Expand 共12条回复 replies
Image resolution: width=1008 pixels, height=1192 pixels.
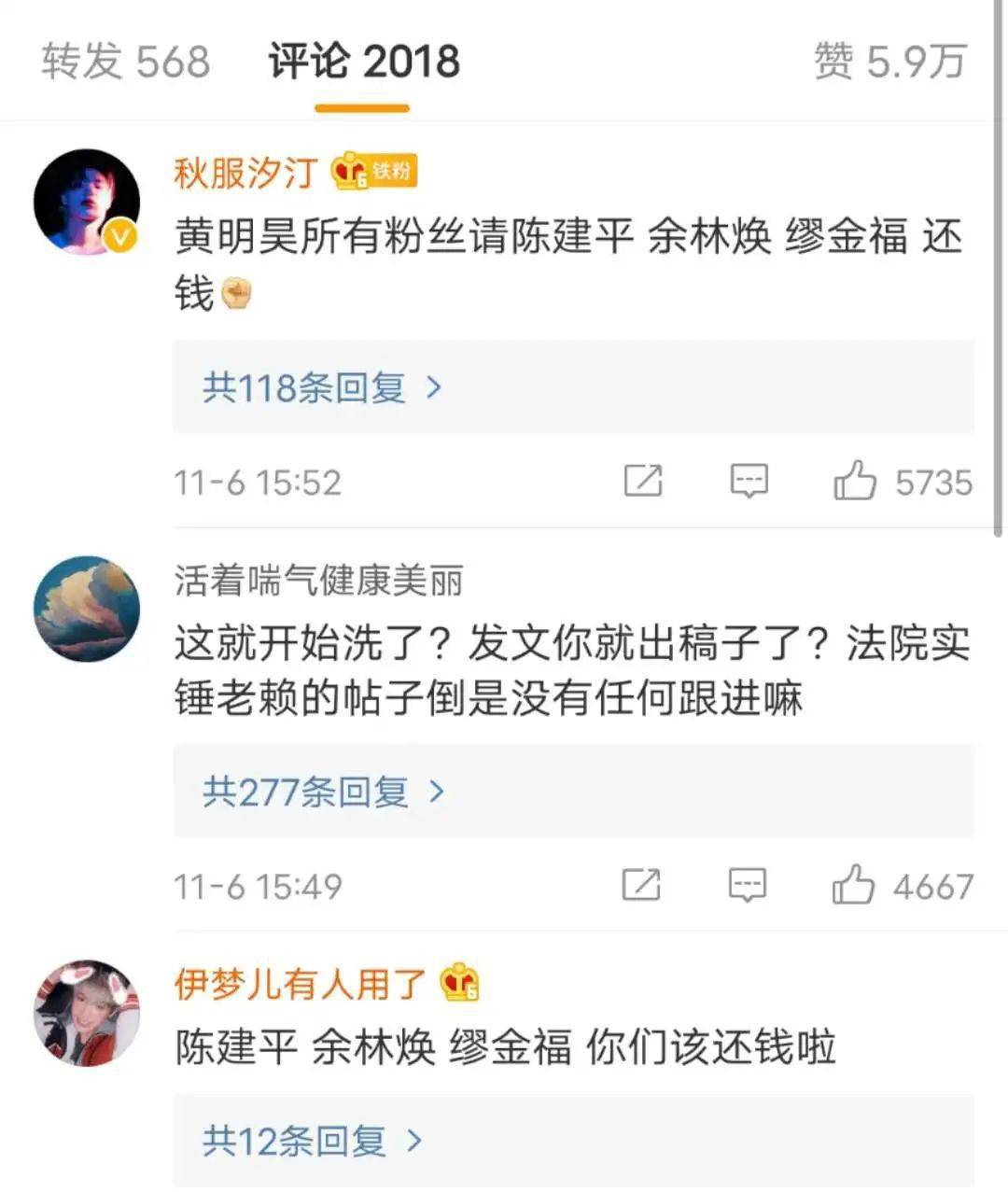coord(313,1140)
